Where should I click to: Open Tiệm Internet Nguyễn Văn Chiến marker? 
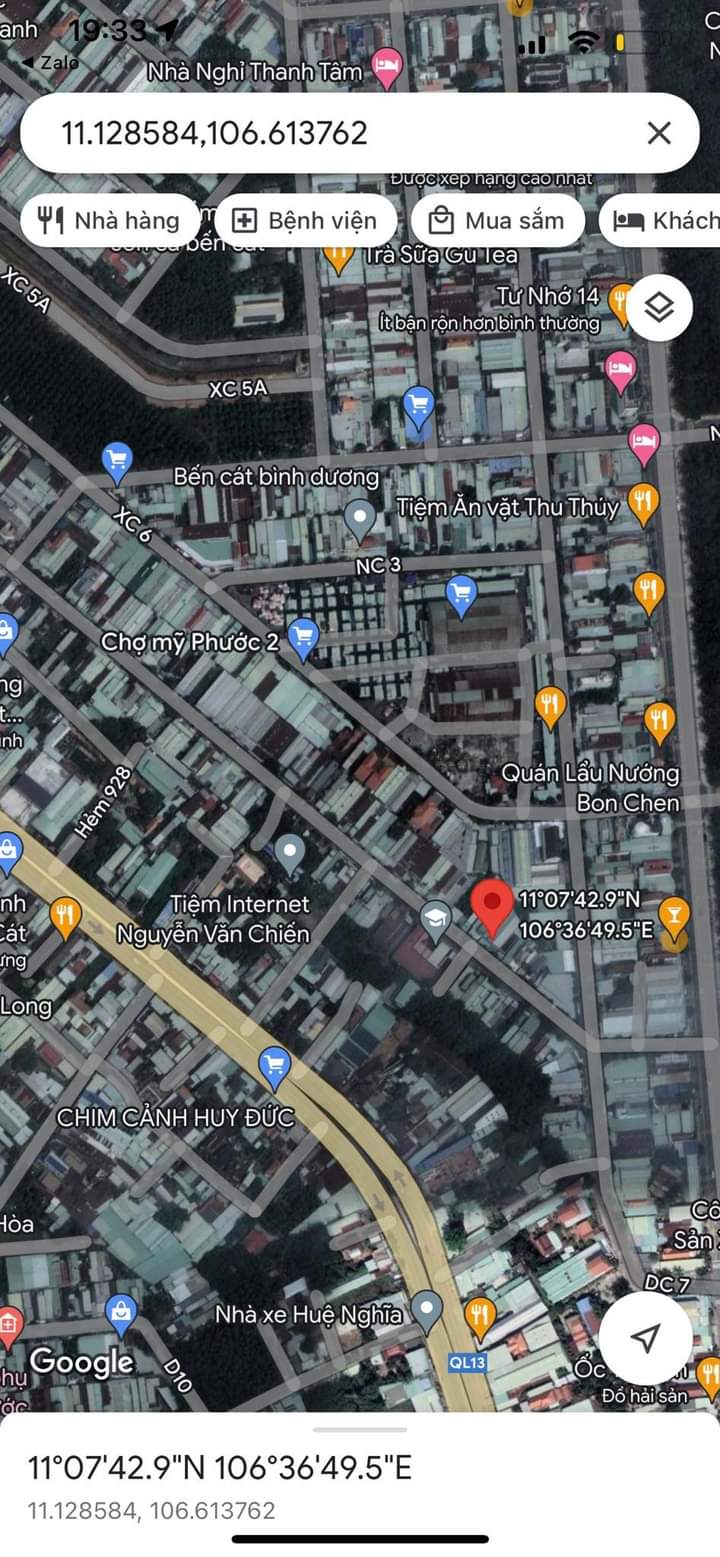click(290, 853)
